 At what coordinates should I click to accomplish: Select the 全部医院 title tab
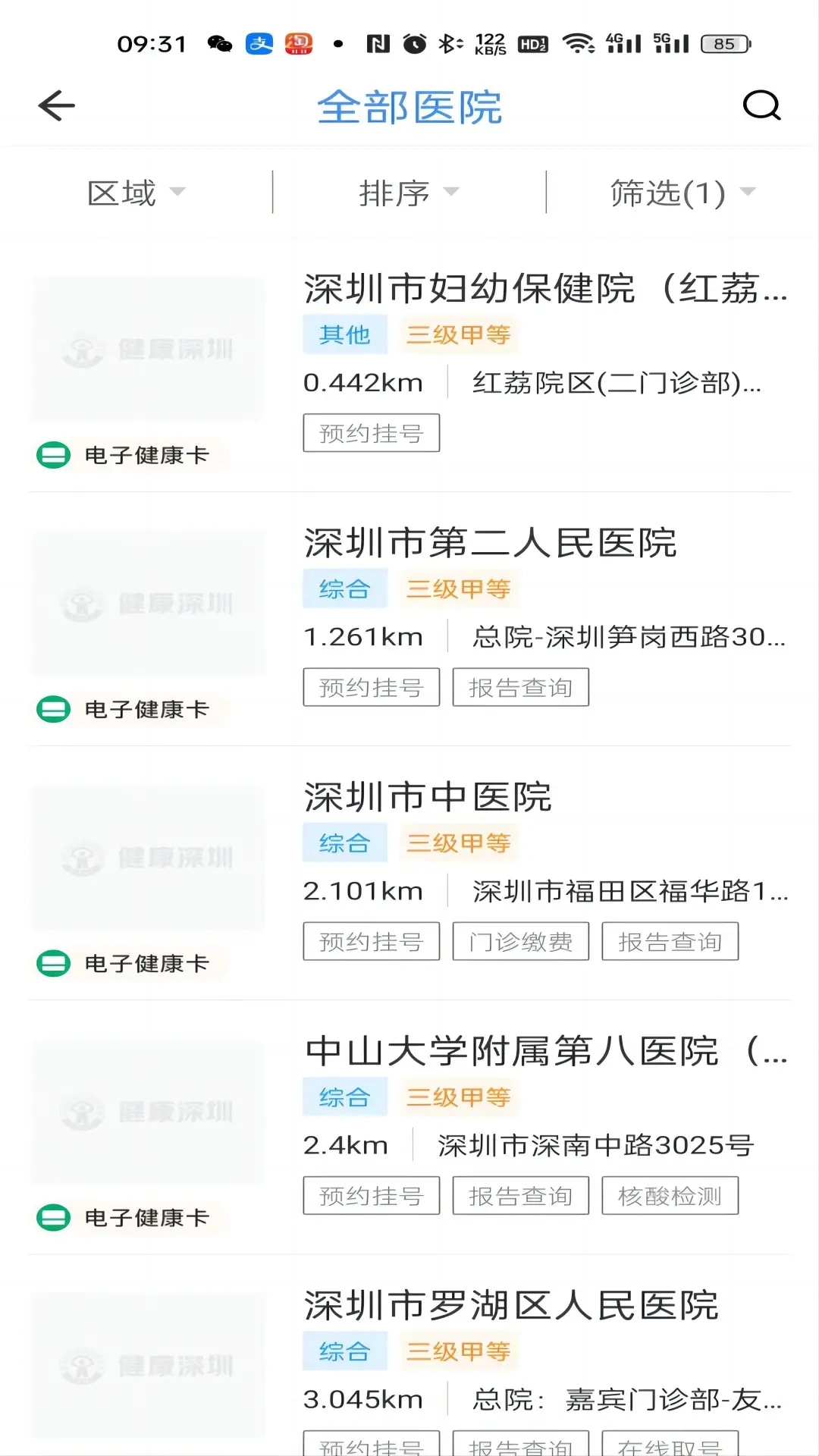tap(409, 106)
